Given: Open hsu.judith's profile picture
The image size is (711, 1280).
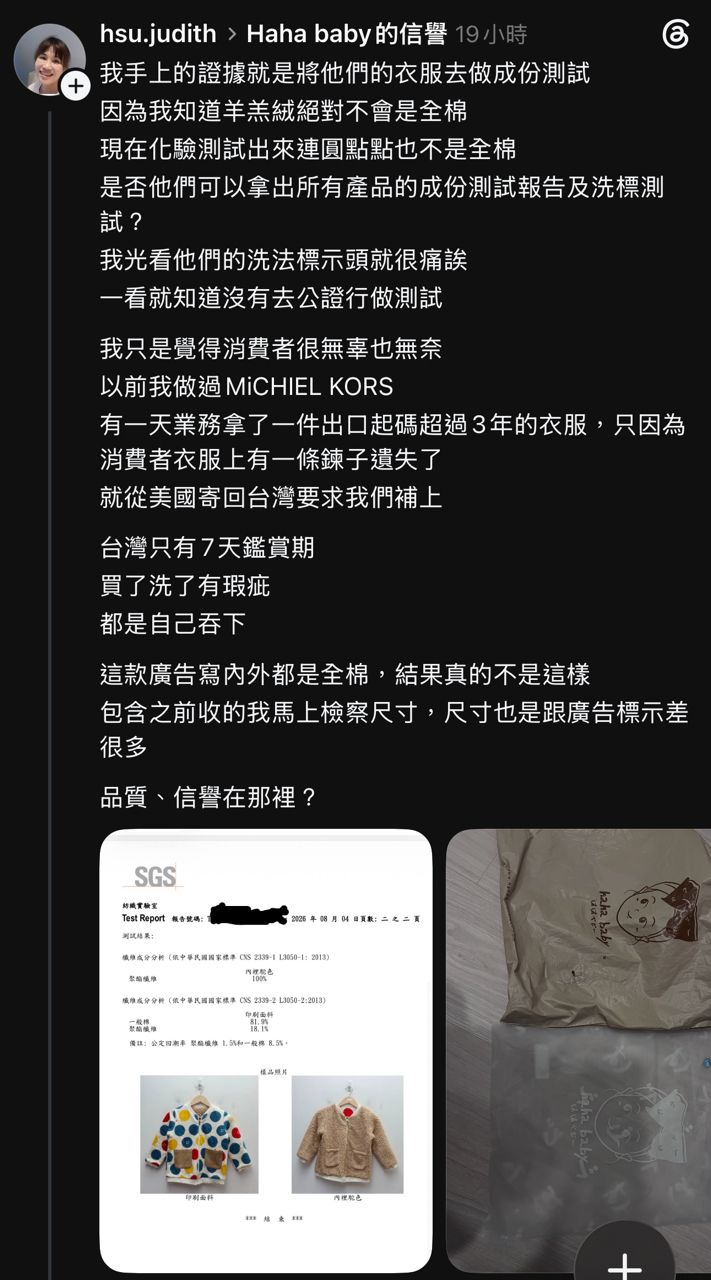Looking at the screenshot, I should (x=50, y=59).
